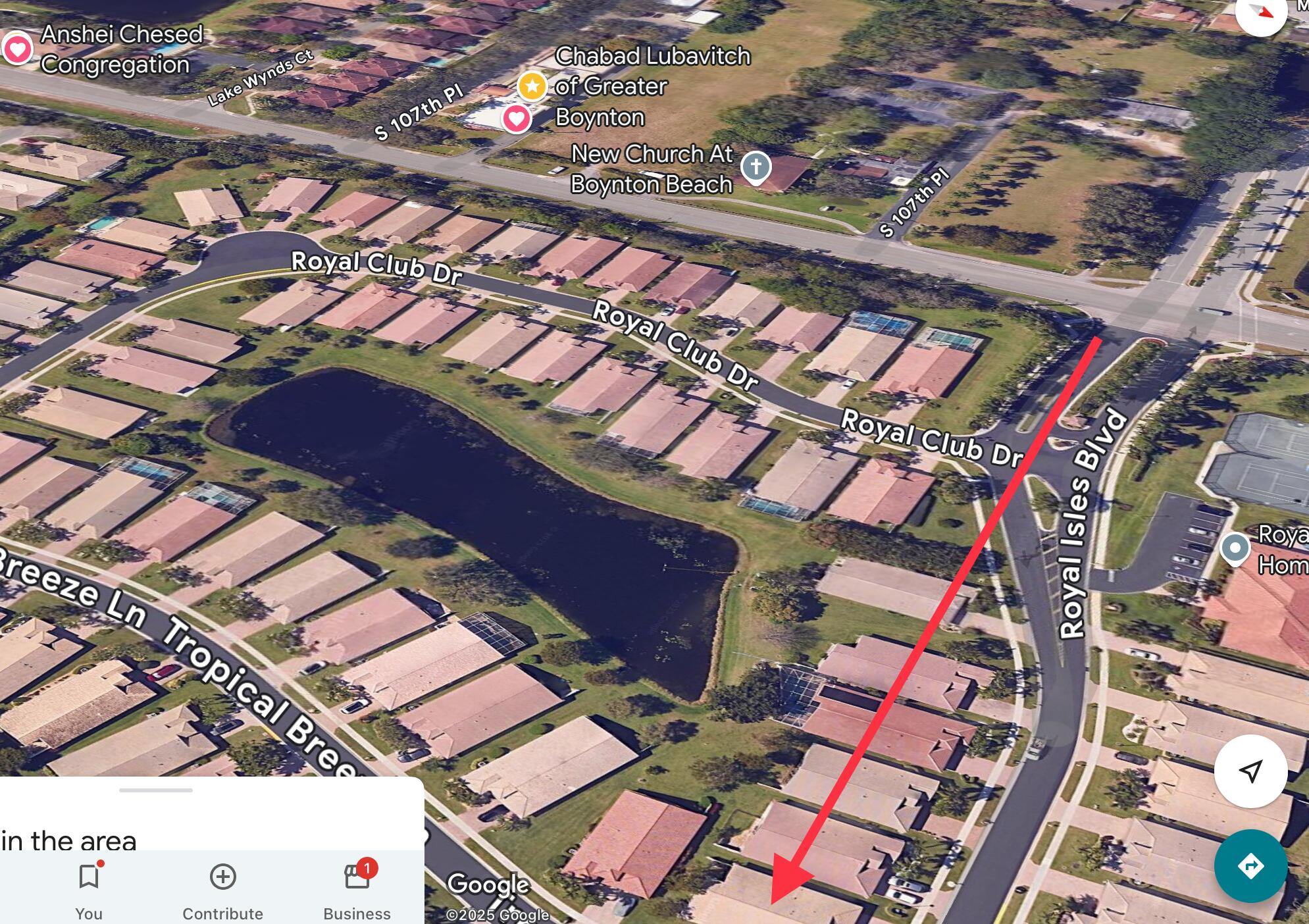Tap the heart-saved pin near S 107th Pl
Image resolution: width=1309 pixels, height=924 pixels.
click(517, 119)
